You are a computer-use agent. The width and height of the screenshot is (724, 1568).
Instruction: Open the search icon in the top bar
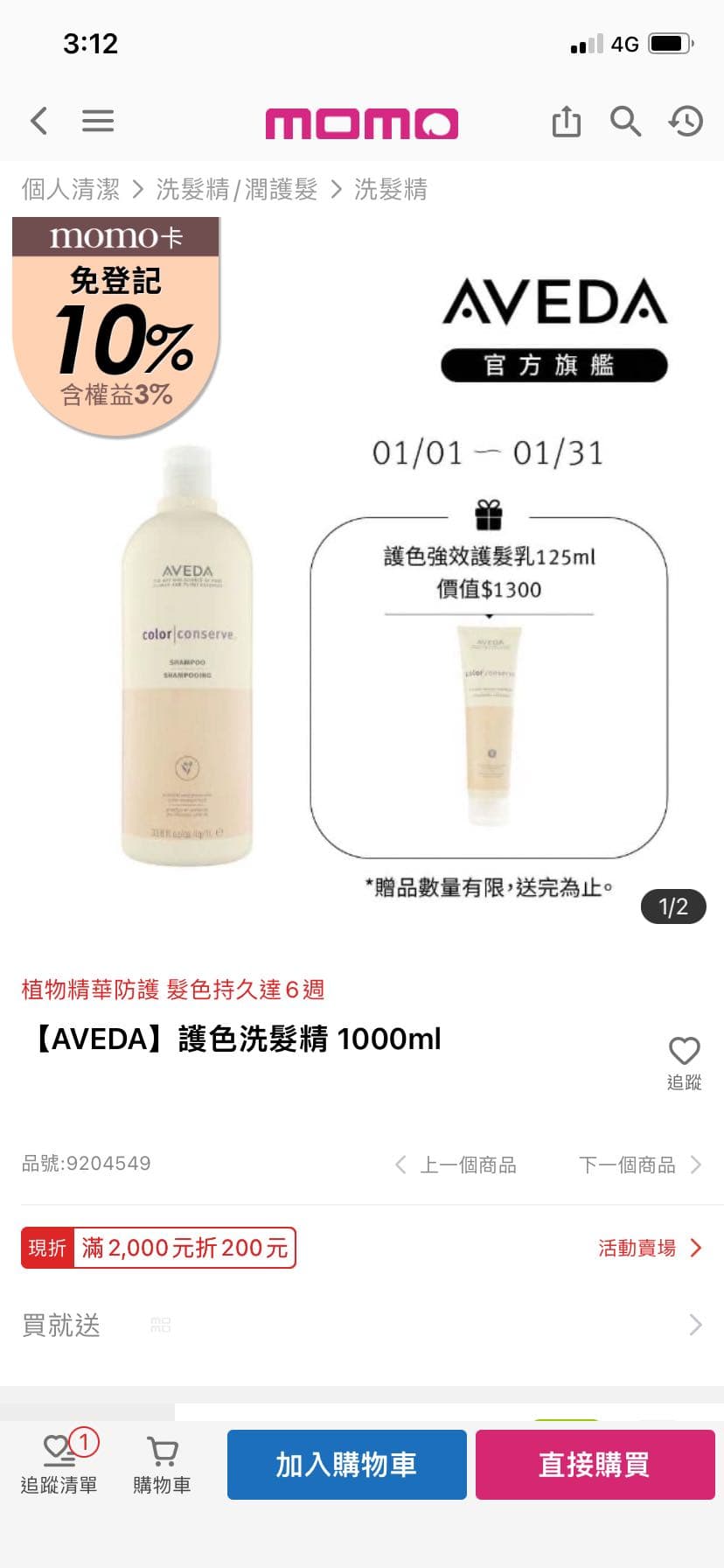point(626,122)
